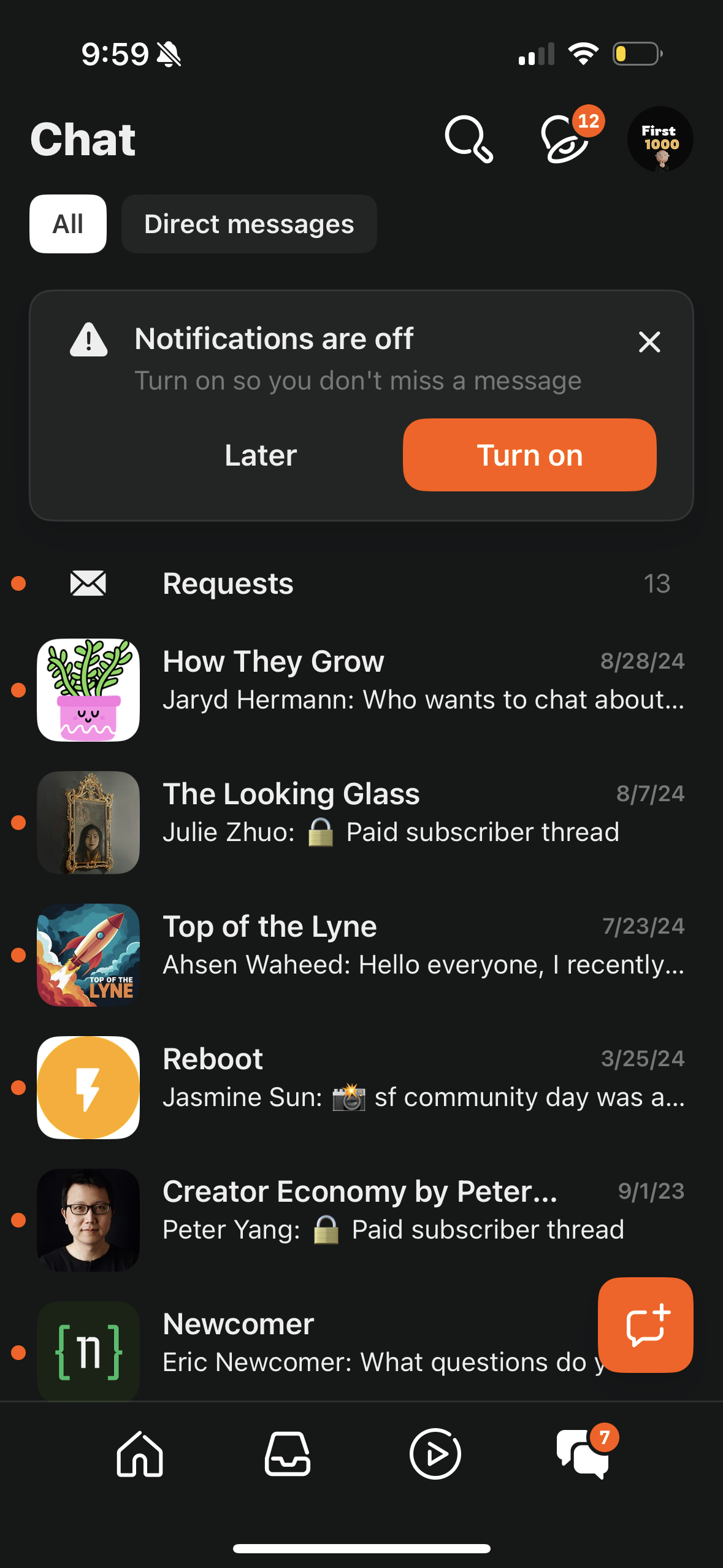
Task: Enable notifications via Turn on button
Action: pos(529,455)
